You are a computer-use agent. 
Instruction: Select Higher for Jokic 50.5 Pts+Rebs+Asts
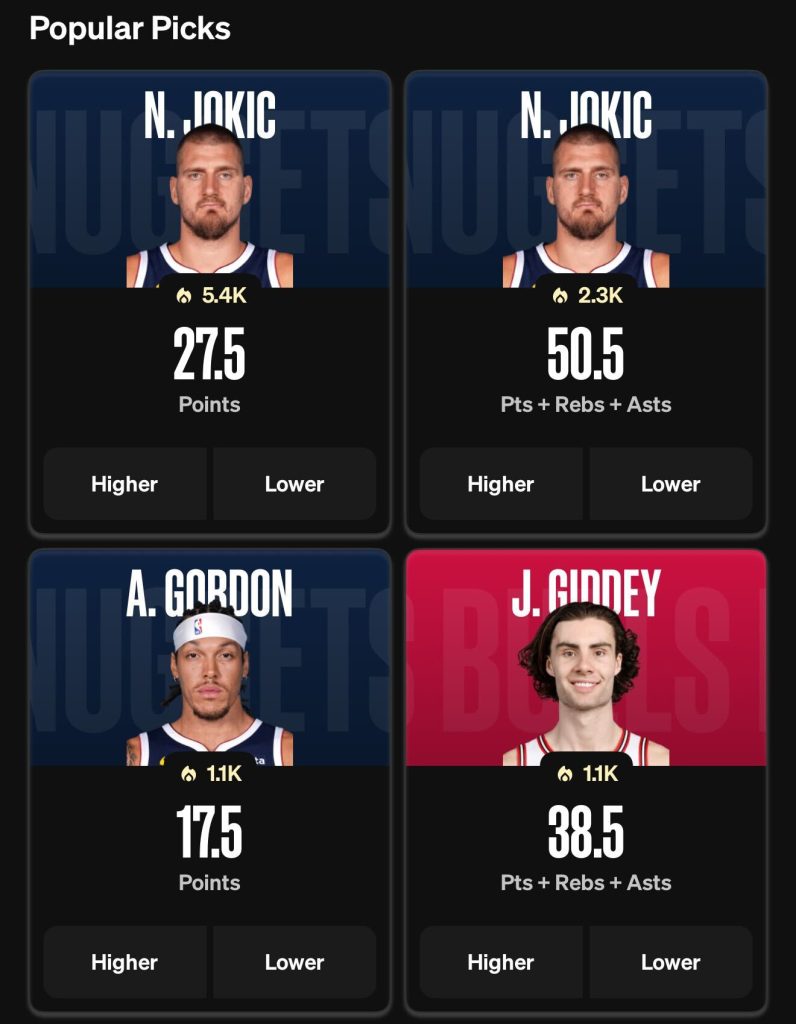[x=501, y=484]
